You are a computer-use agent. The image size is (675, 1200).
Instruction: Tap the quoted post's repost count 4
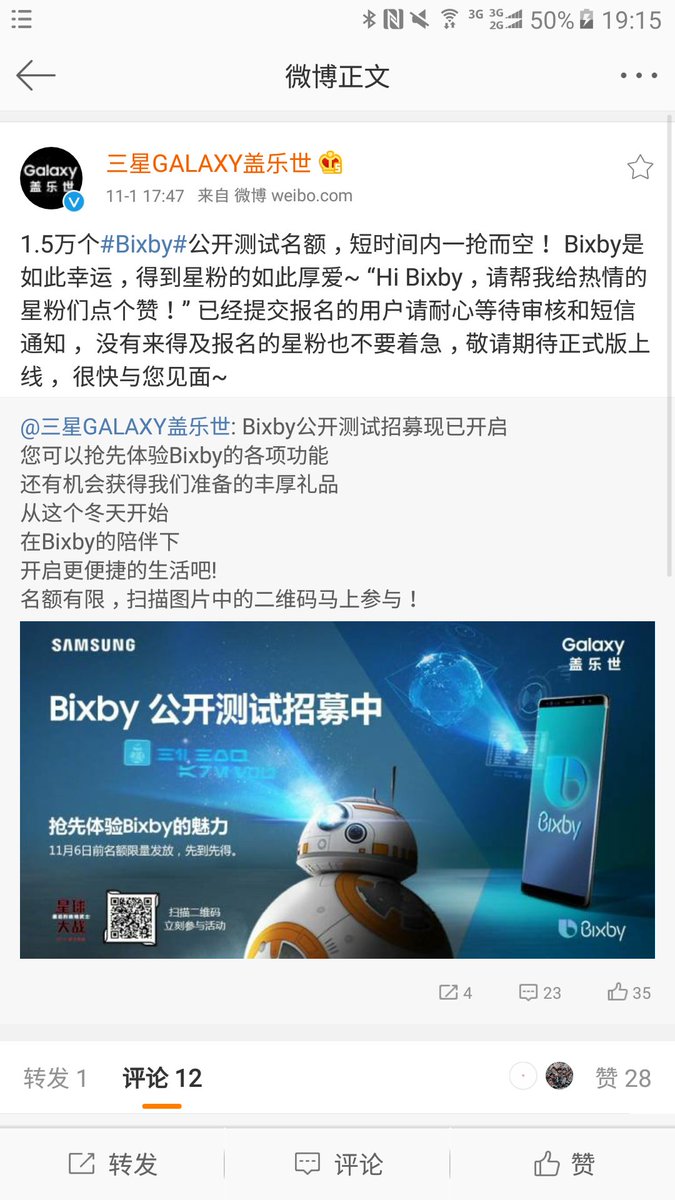[x=455, y=992]
